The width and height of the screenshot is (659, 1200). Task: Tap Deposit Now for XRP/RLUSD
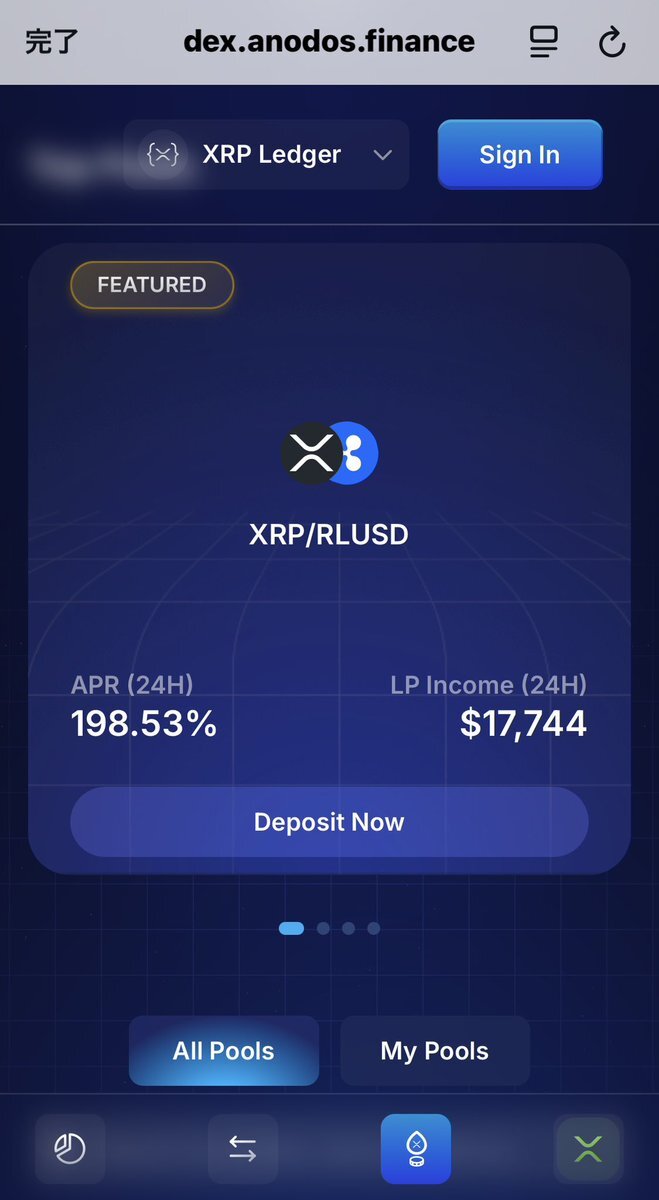pyautogui.click(x=329, y=822)
